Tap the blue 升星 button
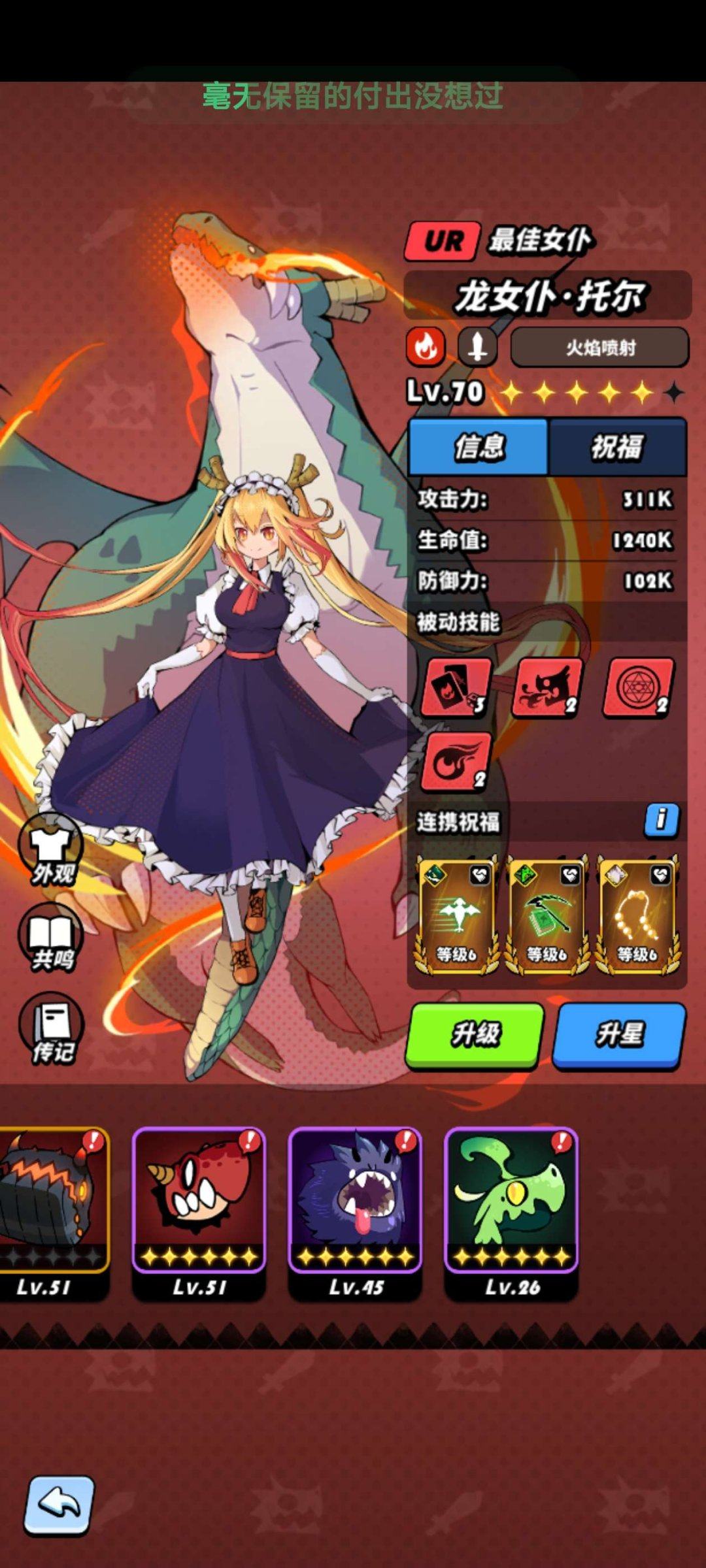The height and width of the screenshot is (1568, 706). pos(619,1036)
